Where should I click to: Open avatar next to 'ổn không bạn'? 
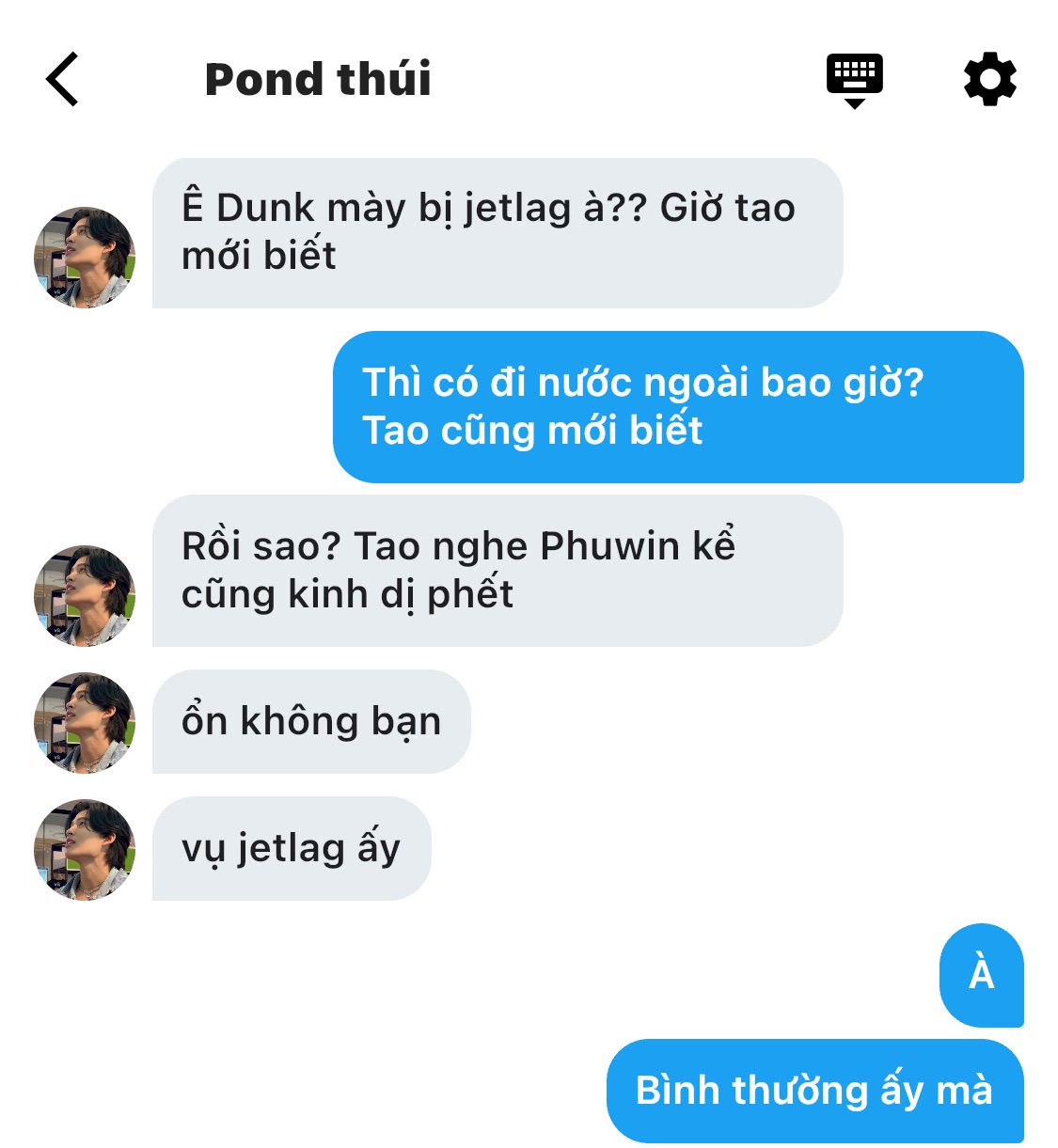point(85,722)
